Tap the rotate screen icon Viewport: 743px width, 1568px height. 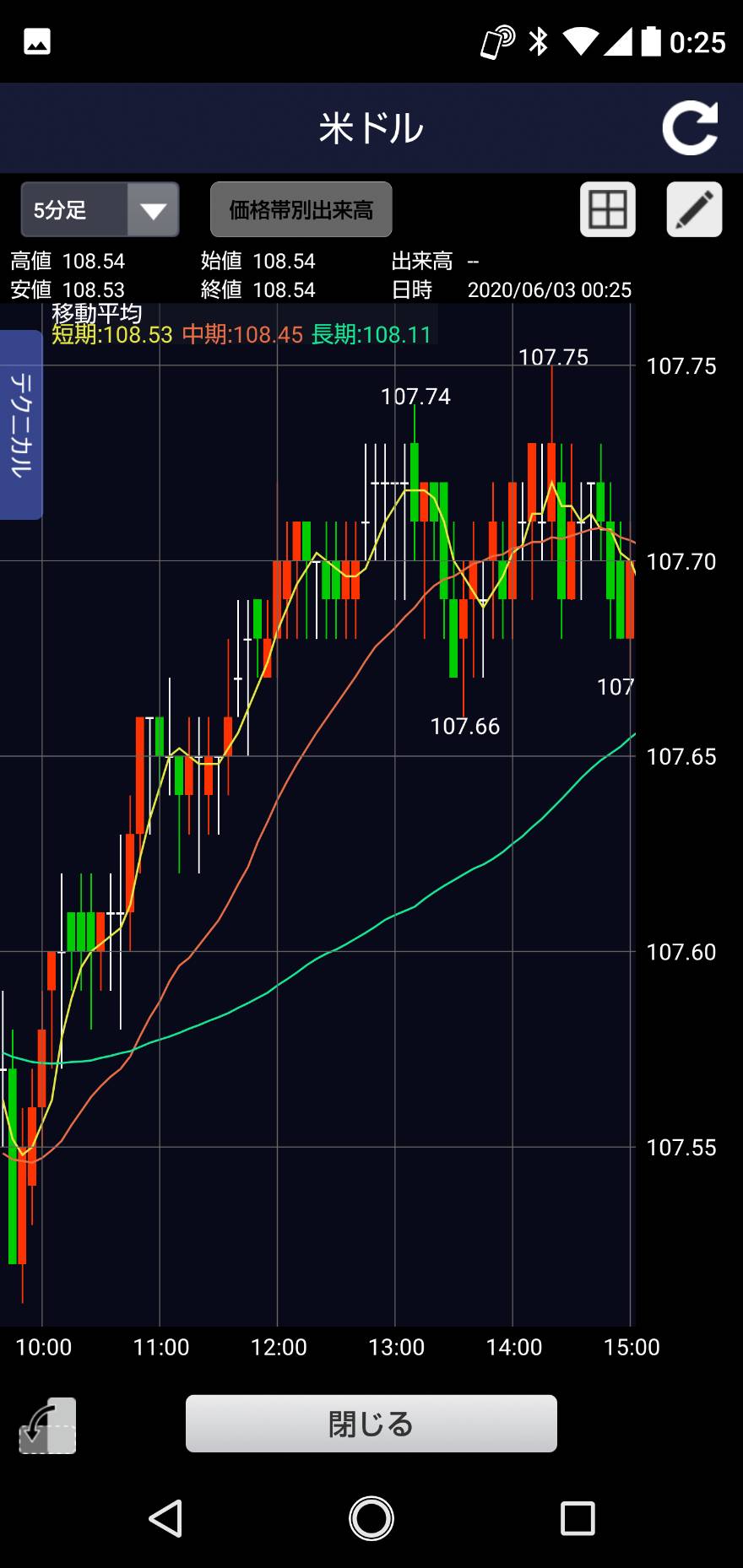click(x=47, y=1425)
